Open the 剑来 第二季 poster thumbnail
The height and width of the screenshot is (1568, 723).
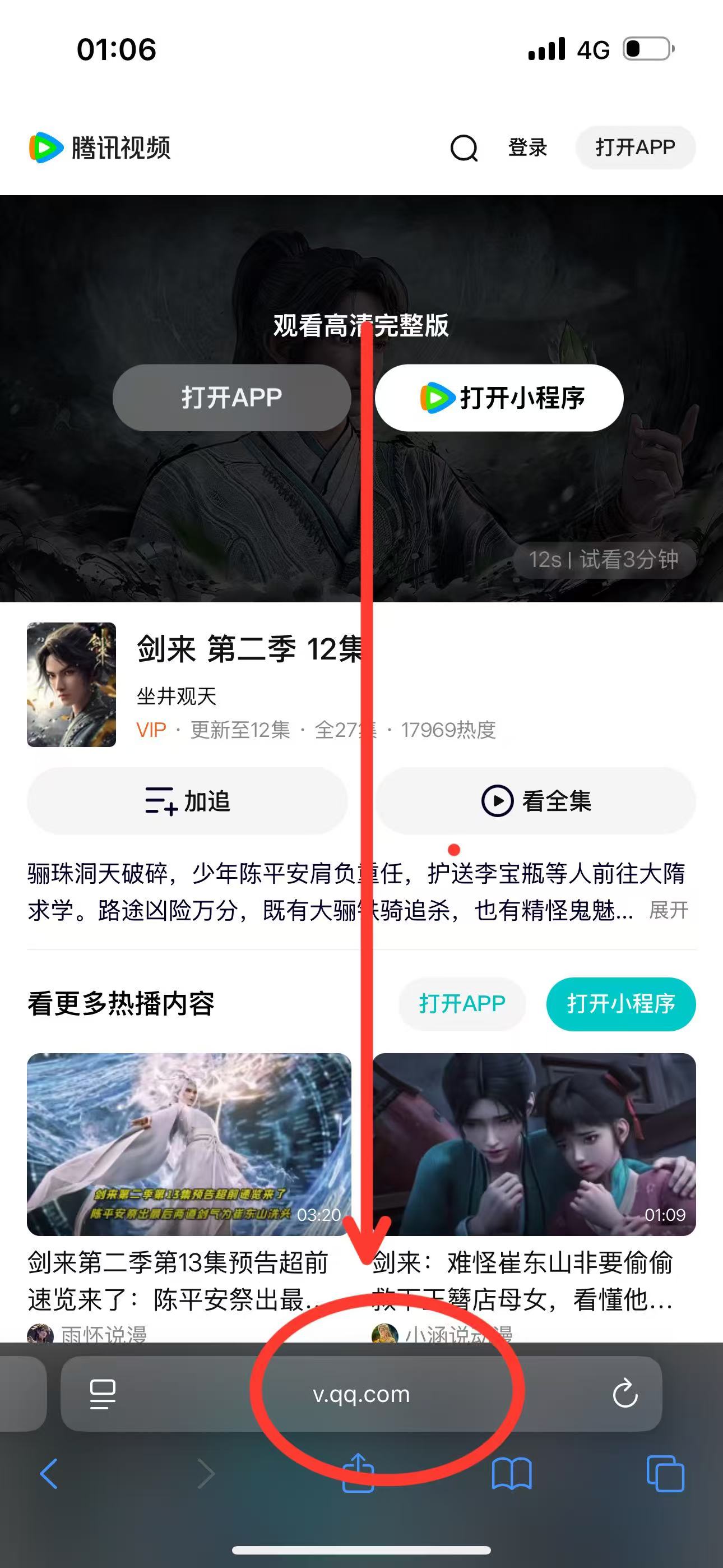click(x=71, y=685)
